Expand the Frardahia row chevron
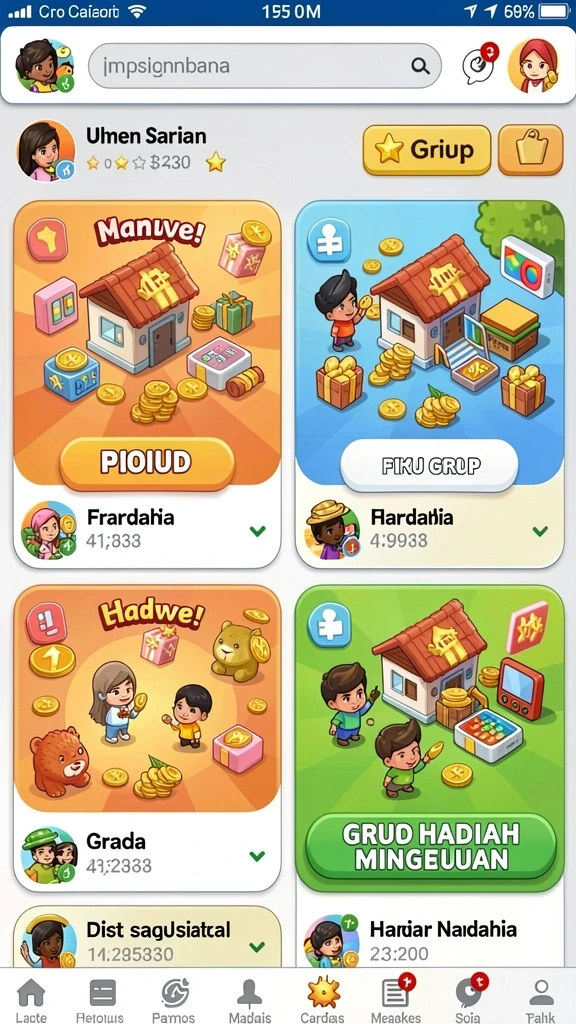The height and width of the screenshot is (1024, 576). [x=258, y=531]
